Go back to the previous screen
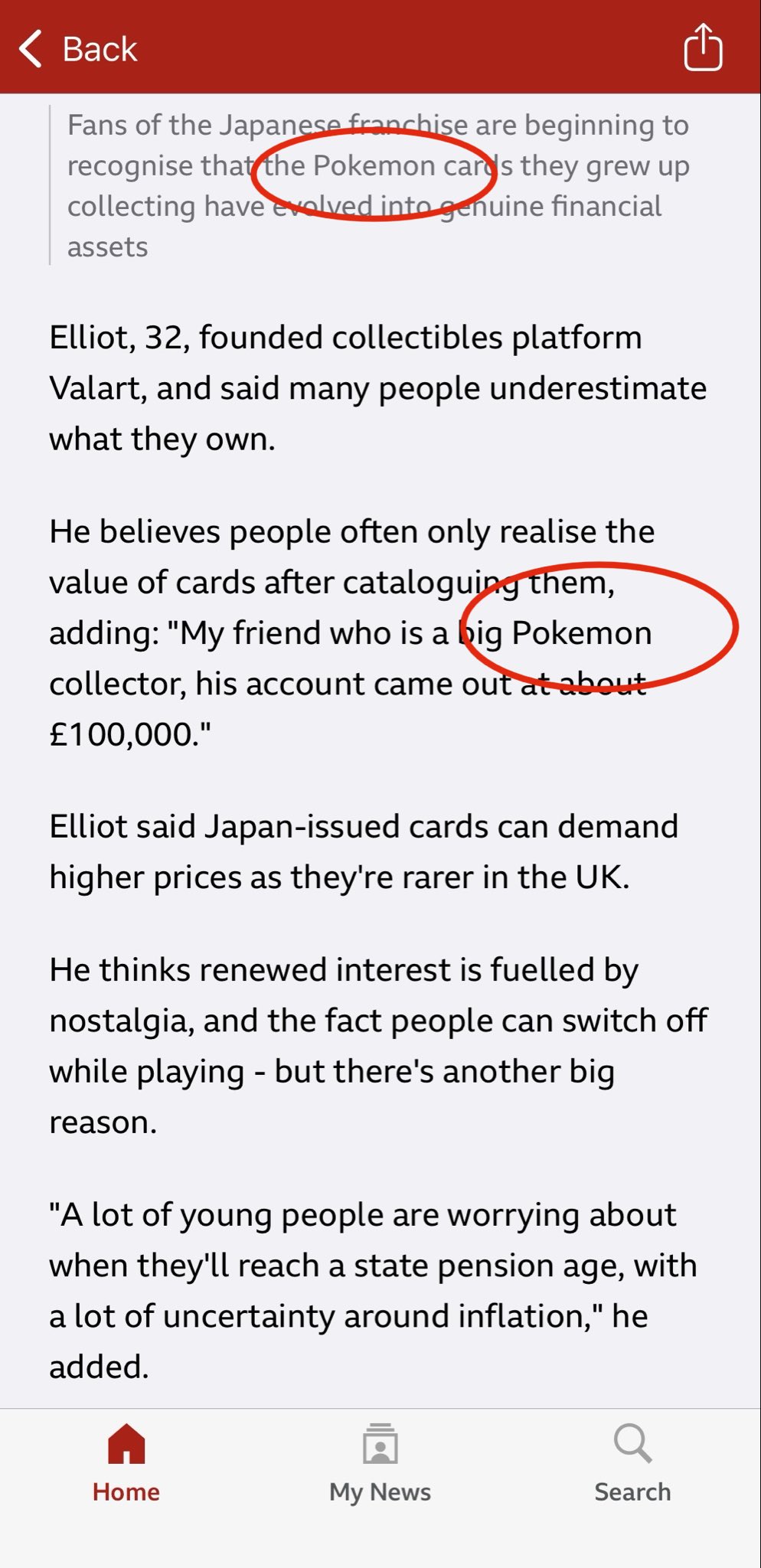 (77, 49)
